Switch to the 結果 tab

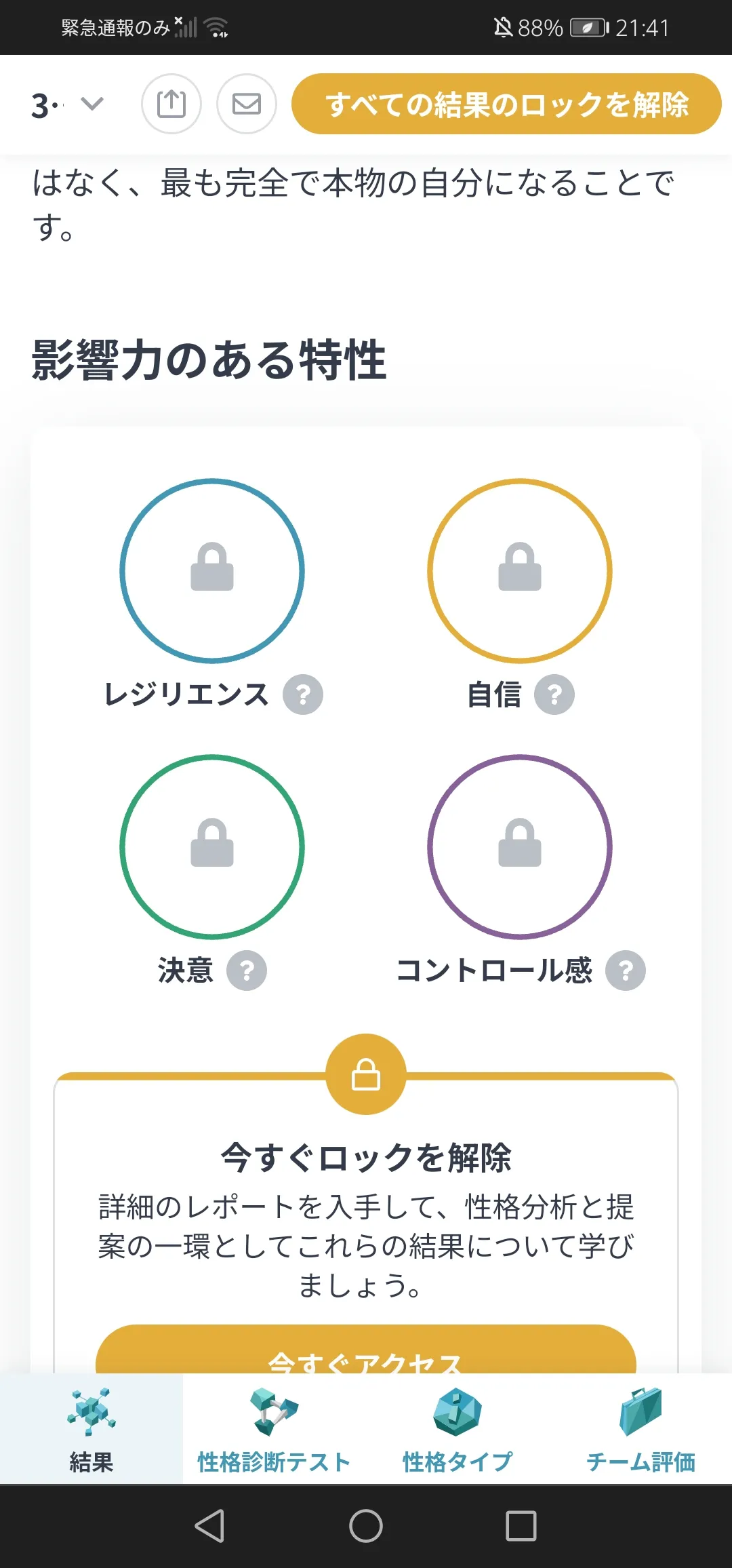coord(91,1429)
